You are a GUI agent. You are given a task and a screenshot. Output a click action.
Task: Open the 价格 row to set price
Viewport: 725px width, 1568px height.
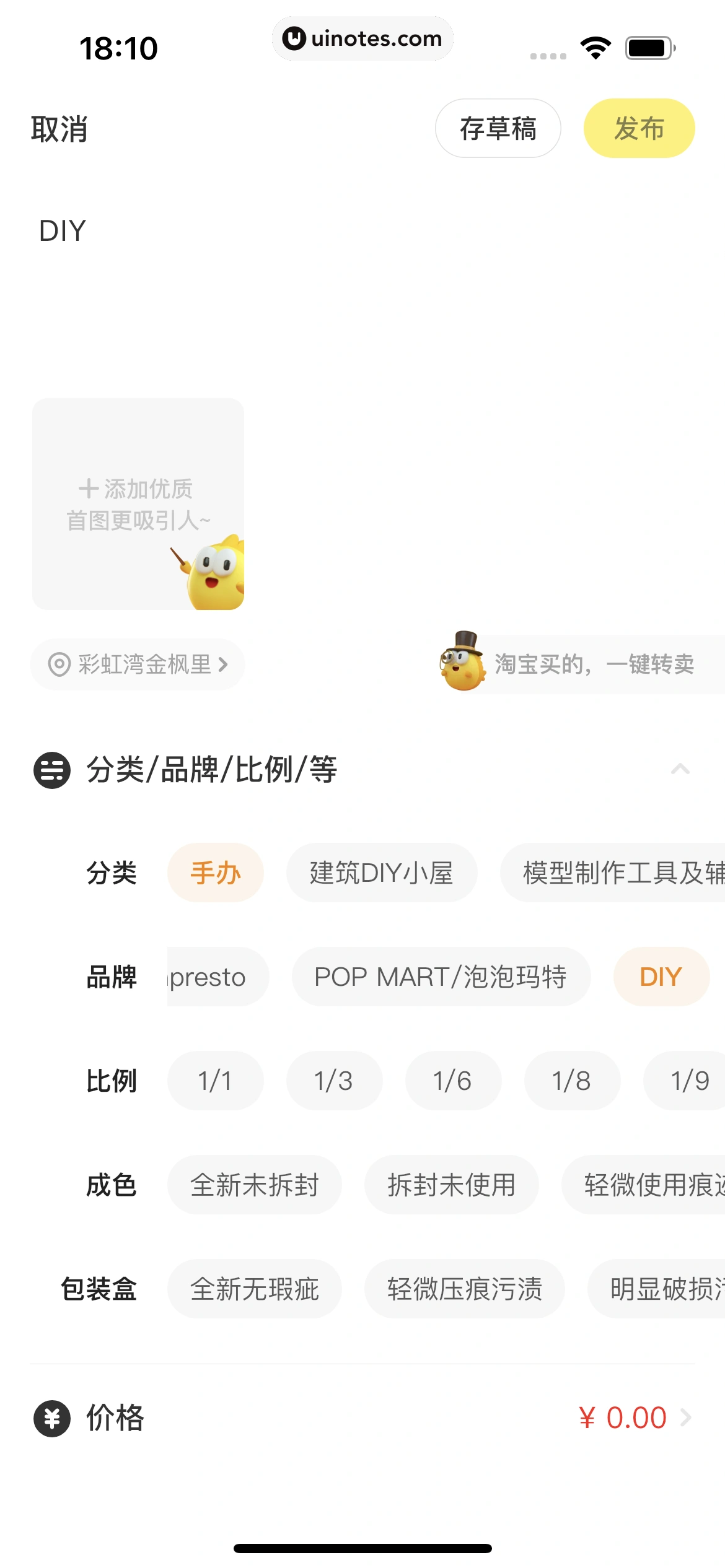[x=362, y=1418]
